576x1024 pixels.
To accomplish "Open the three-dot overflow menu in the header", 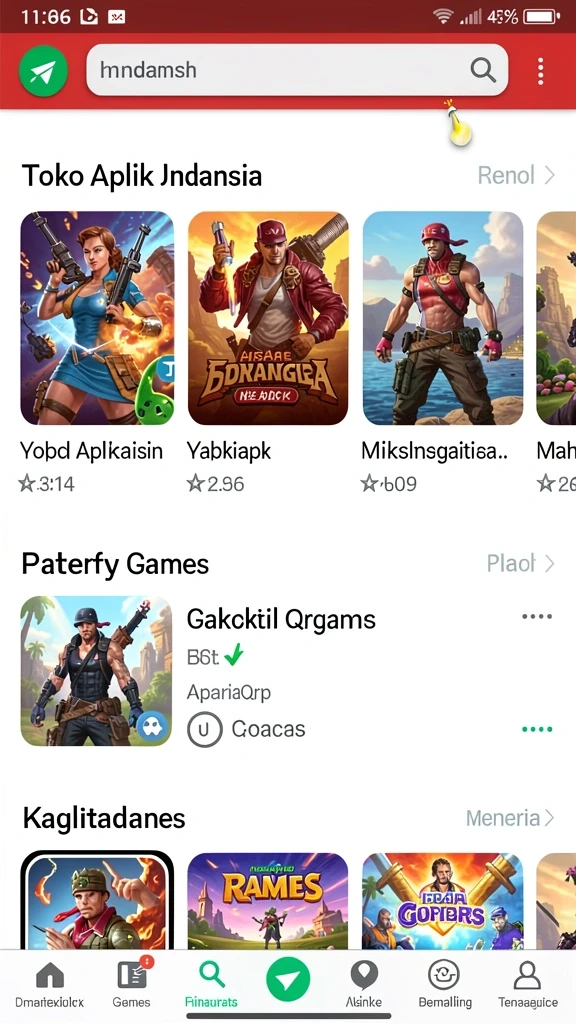I will pyautogui.click(x=540, y=71).
